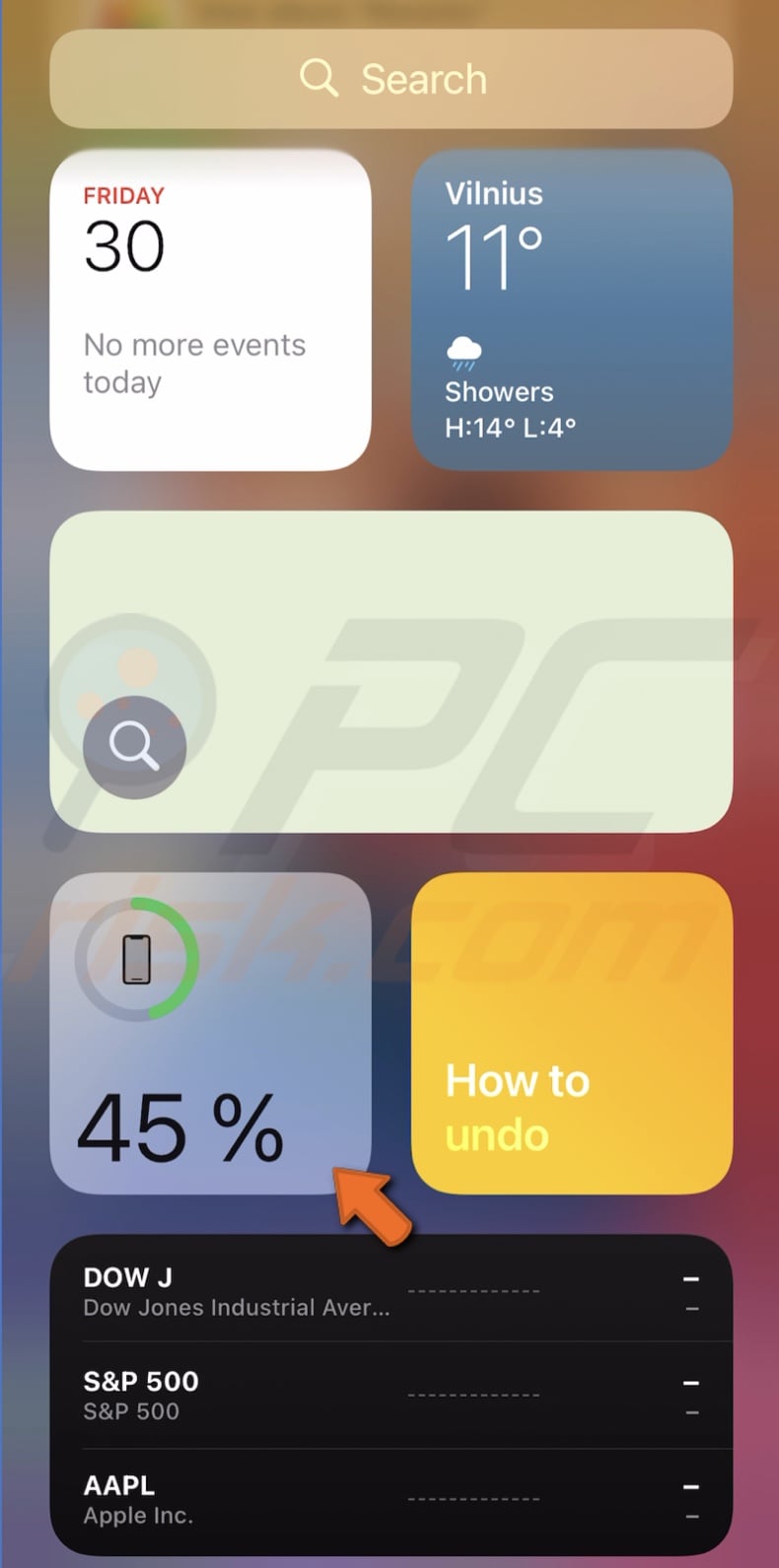Screen dimensions: 779x1568
Task: Remove DOW J from the stocks list
Action: pos(691,1277)
